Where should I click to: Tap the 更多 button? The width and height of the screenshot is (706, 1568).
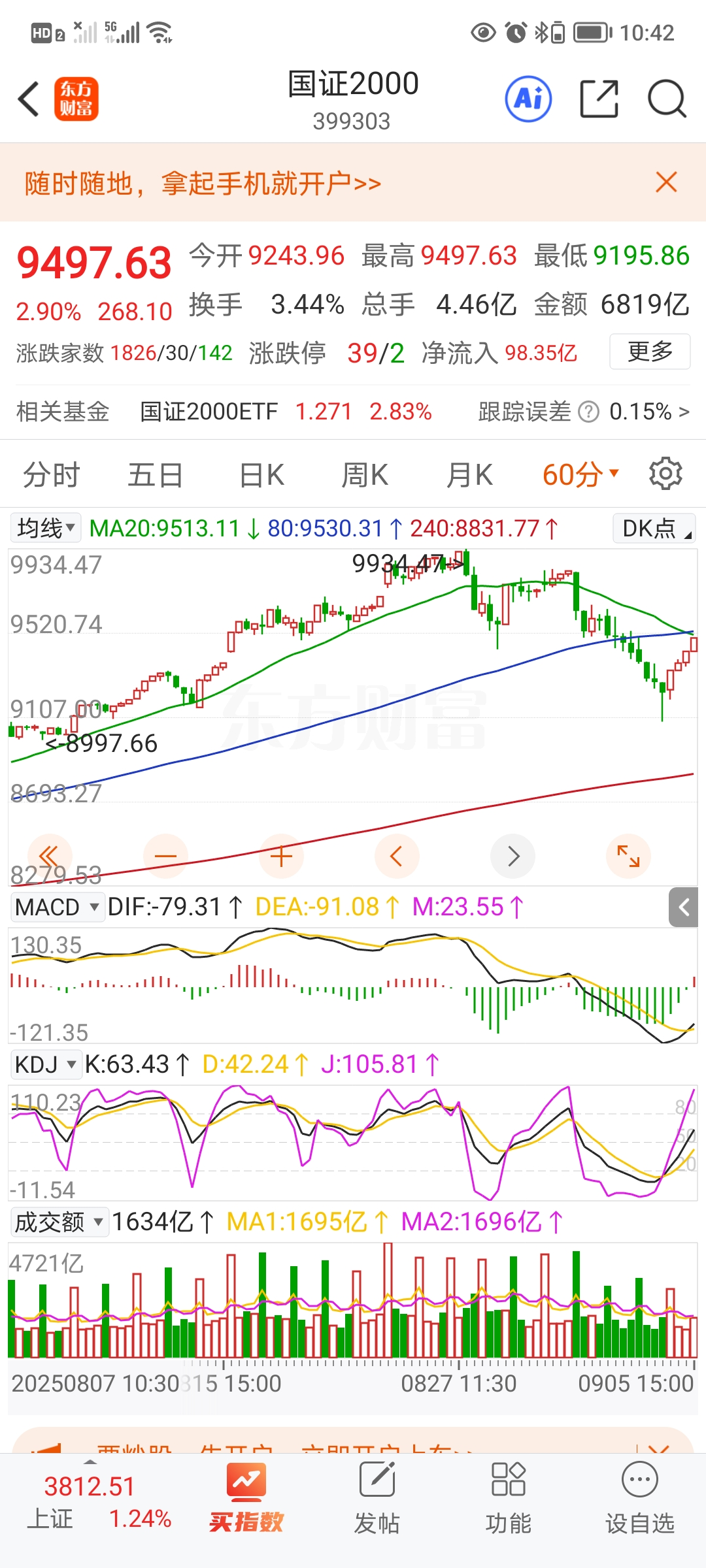coord(649,351)
